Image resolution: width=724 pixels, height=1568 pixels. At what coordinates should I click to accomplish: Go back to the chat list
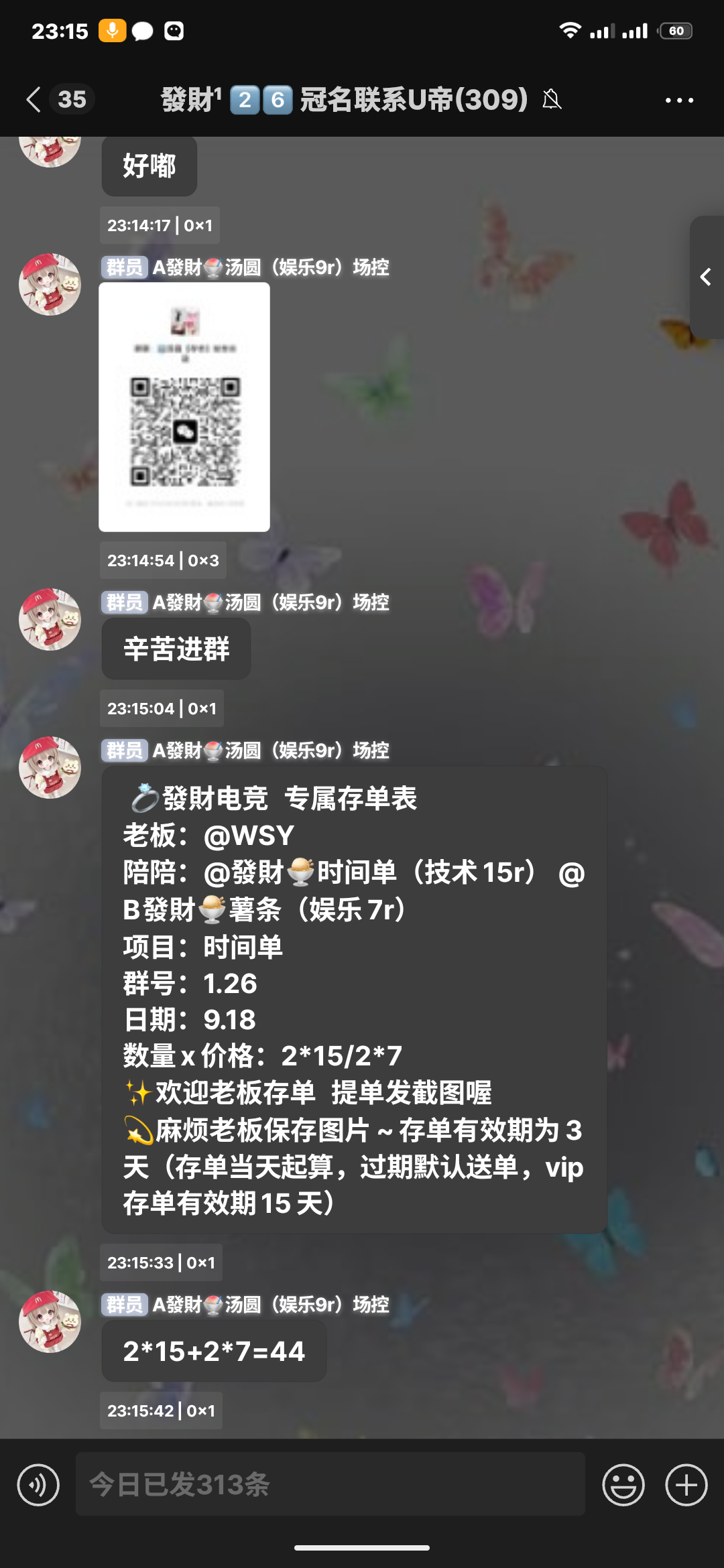pyautogui.click(x=35, y=100)
